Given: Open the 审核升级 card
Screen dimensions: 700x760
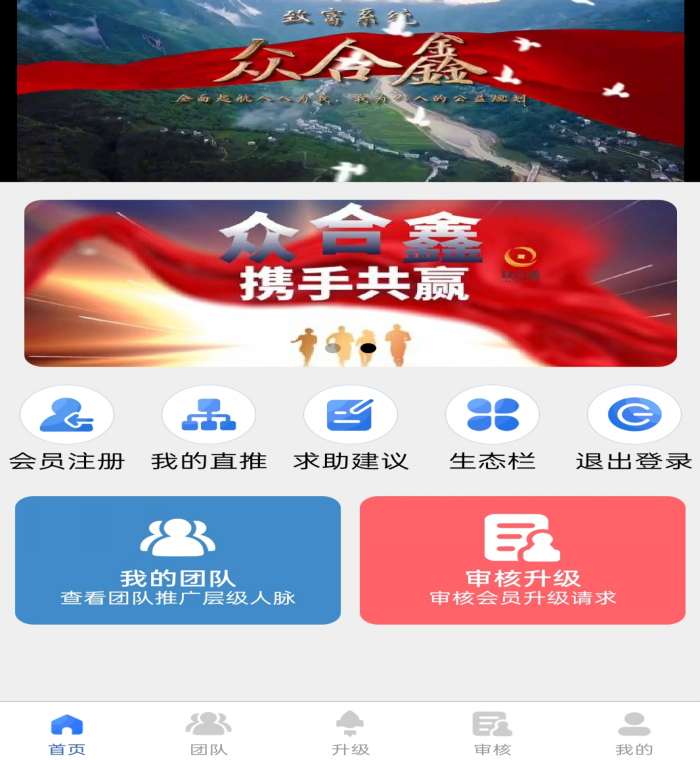Looking at the screenshot, I should point(522,560).
